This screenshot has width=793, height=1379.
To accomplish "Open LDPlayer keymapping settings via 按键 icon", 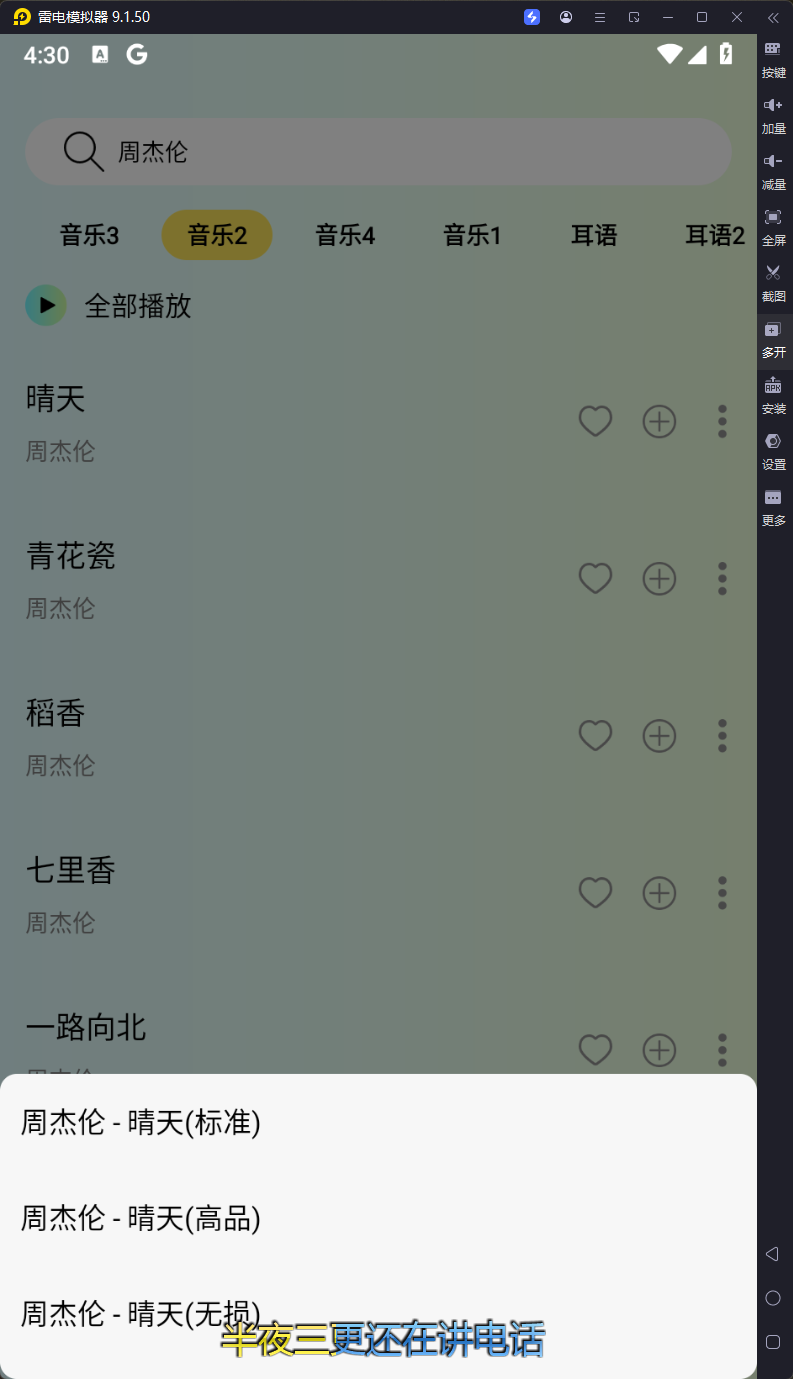I will 773,60.
